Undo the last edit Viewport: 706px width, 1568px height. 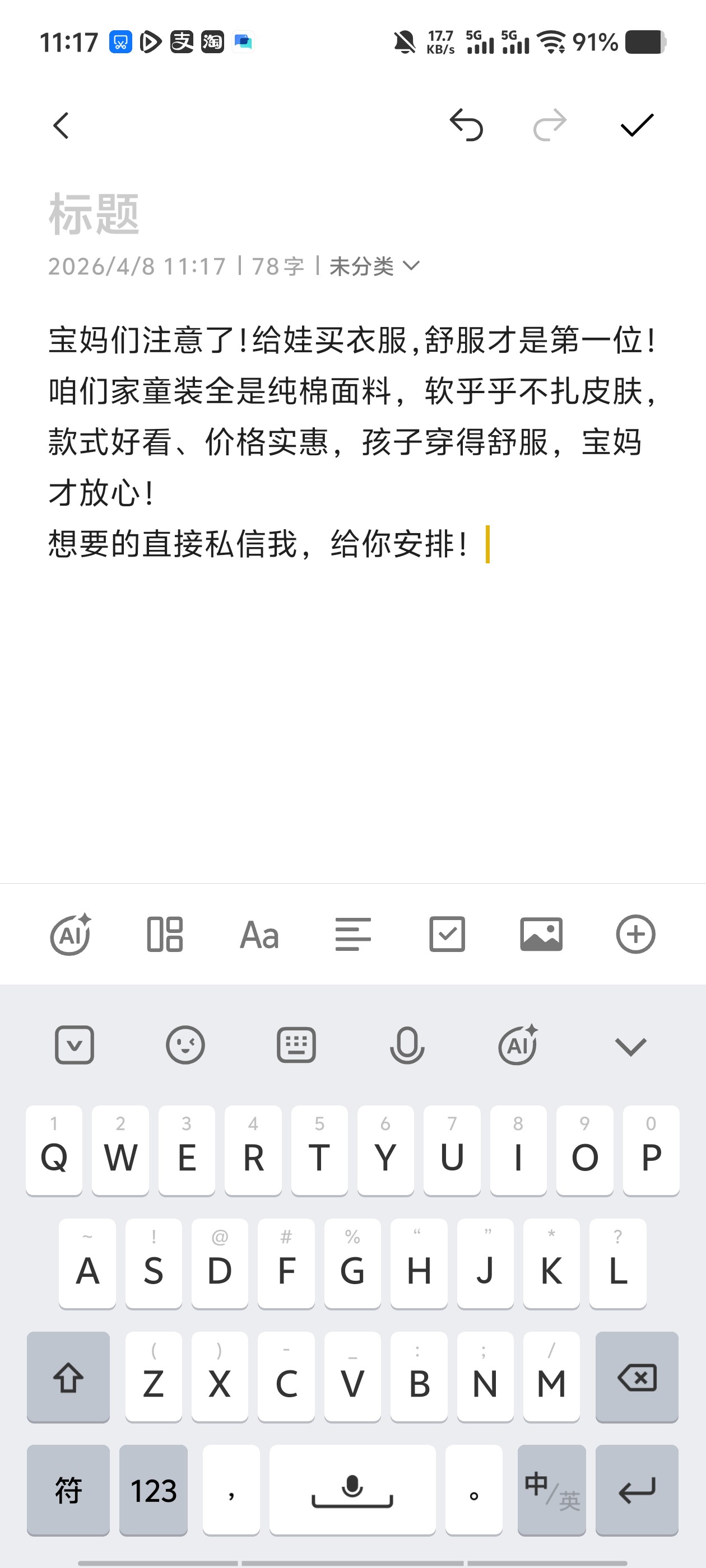pyautogui.click(x=467, y=125)
